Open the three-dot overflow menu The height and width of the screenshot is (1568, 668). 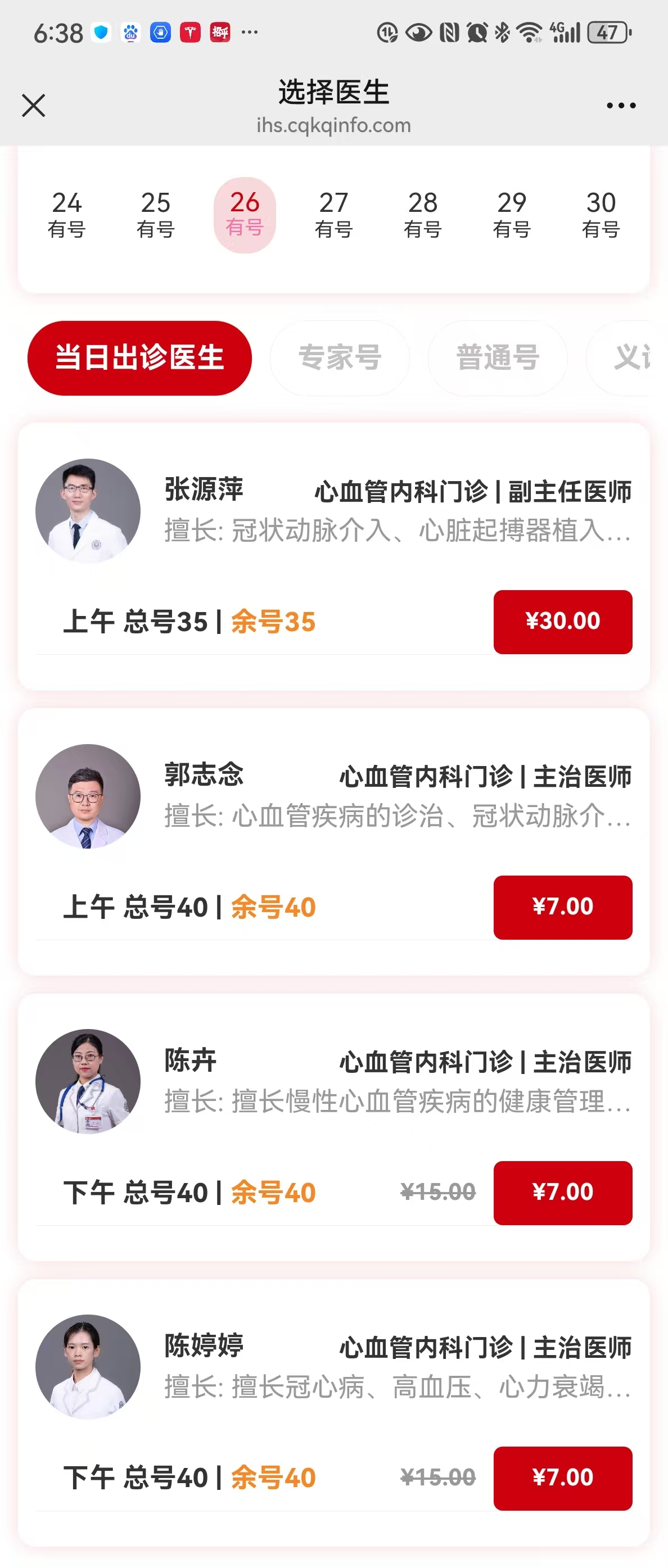click(621, 105)
